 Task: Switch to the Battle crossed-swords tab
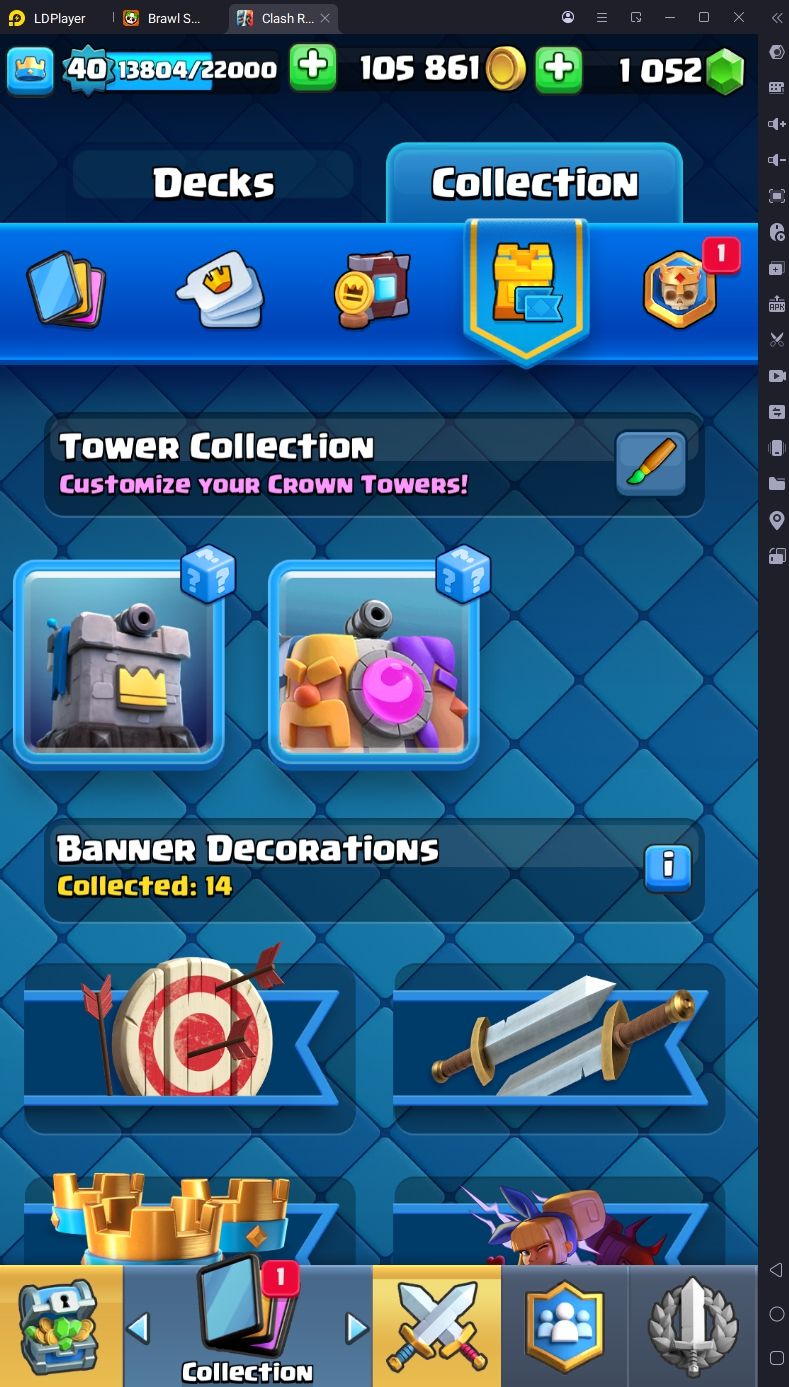coord(436,1326)
